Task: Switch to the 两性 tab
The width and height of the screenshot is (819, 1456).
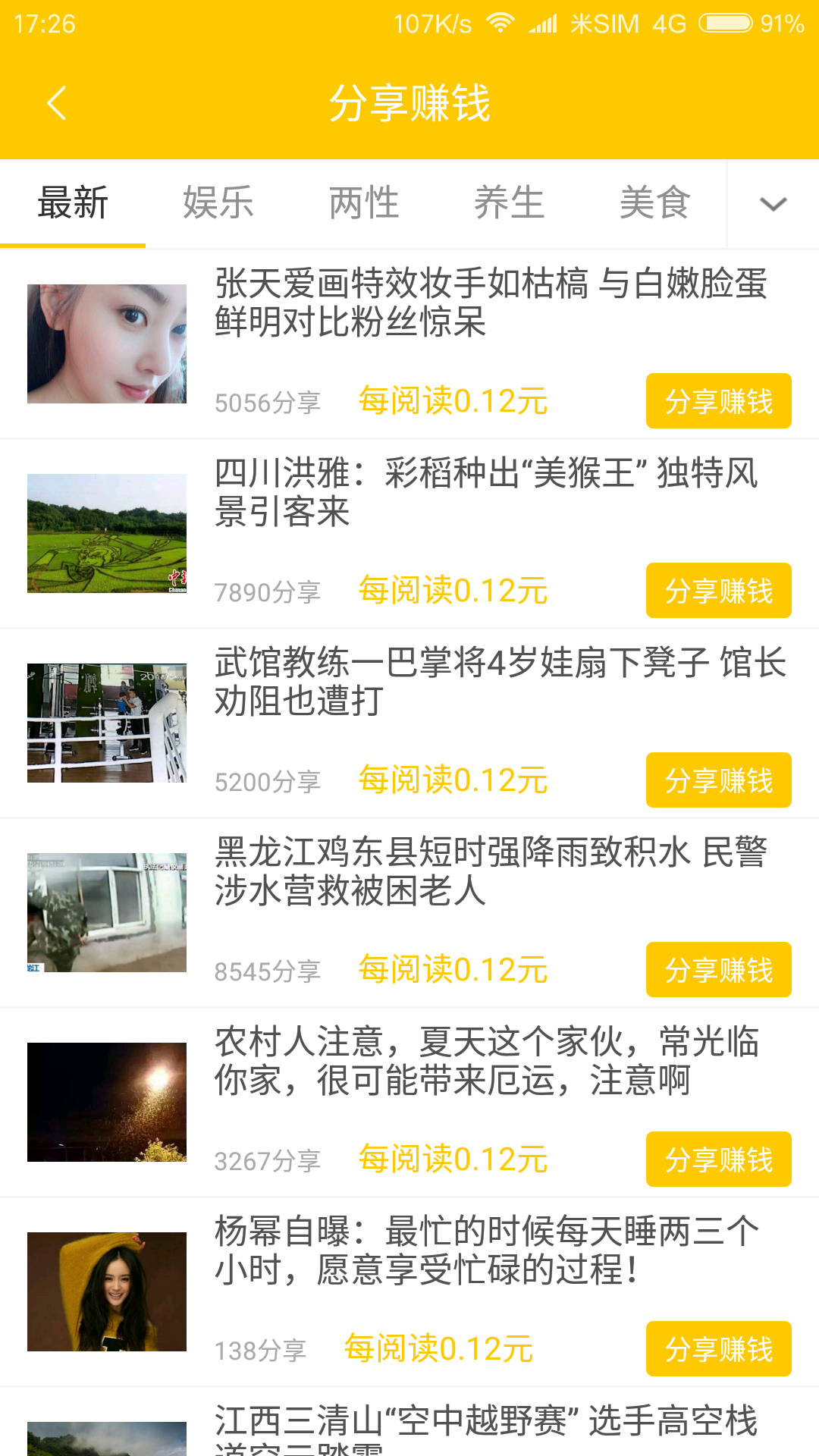Action: click(x=364, y=203)
